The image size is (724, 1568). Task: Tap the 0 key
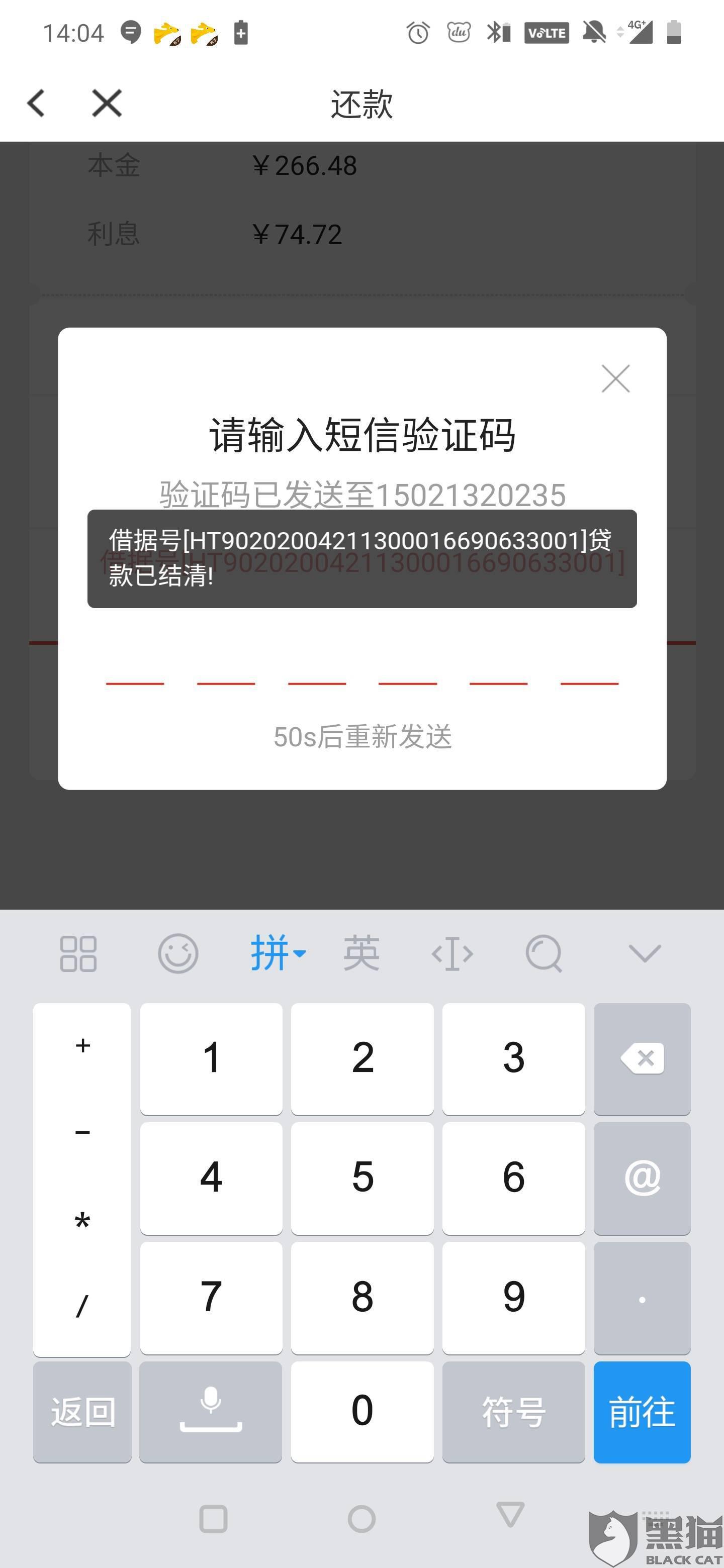coord(361,1411)
